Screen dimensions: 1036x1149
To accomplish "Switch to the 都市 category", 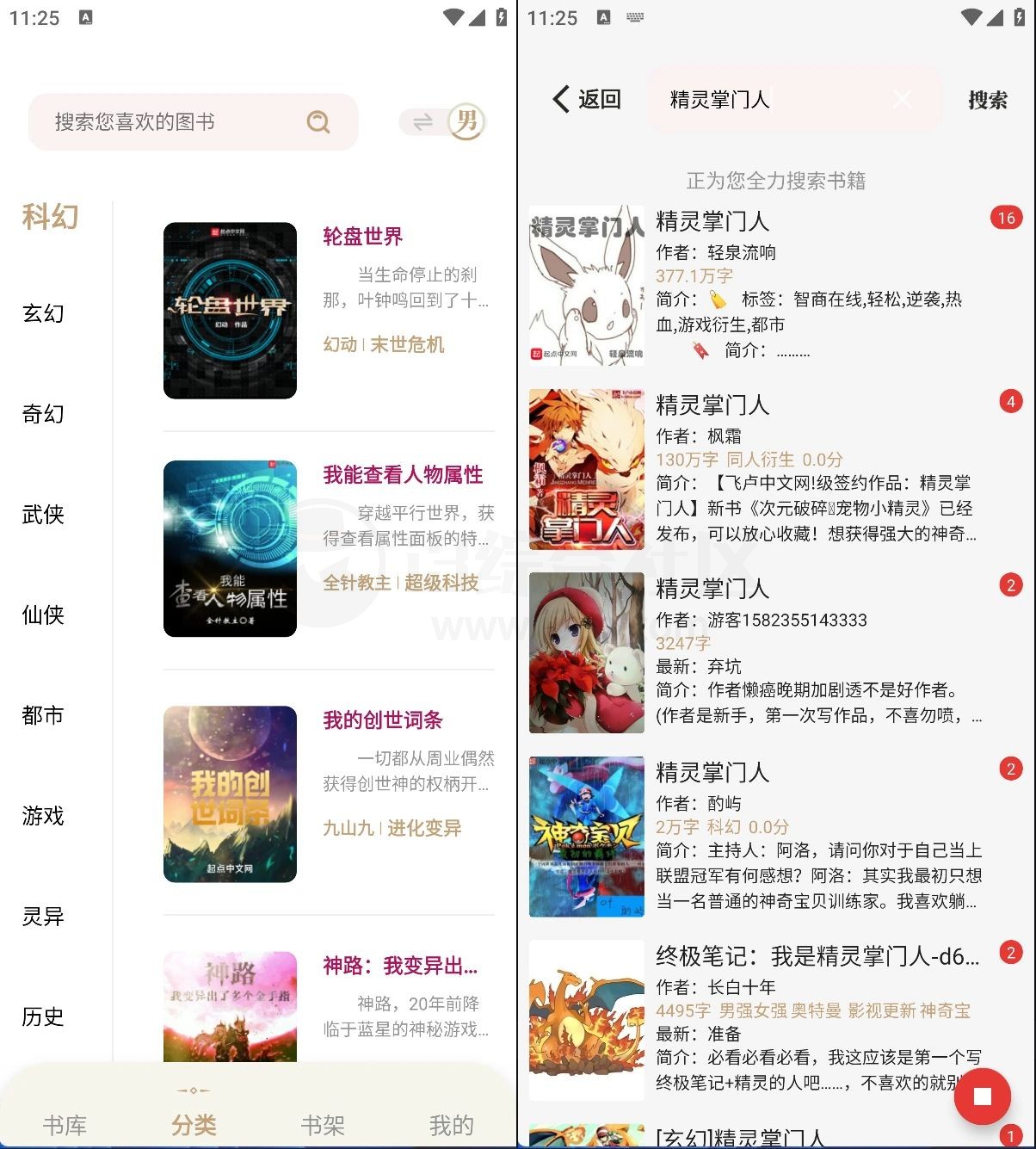I will click(x=43, y=715).
